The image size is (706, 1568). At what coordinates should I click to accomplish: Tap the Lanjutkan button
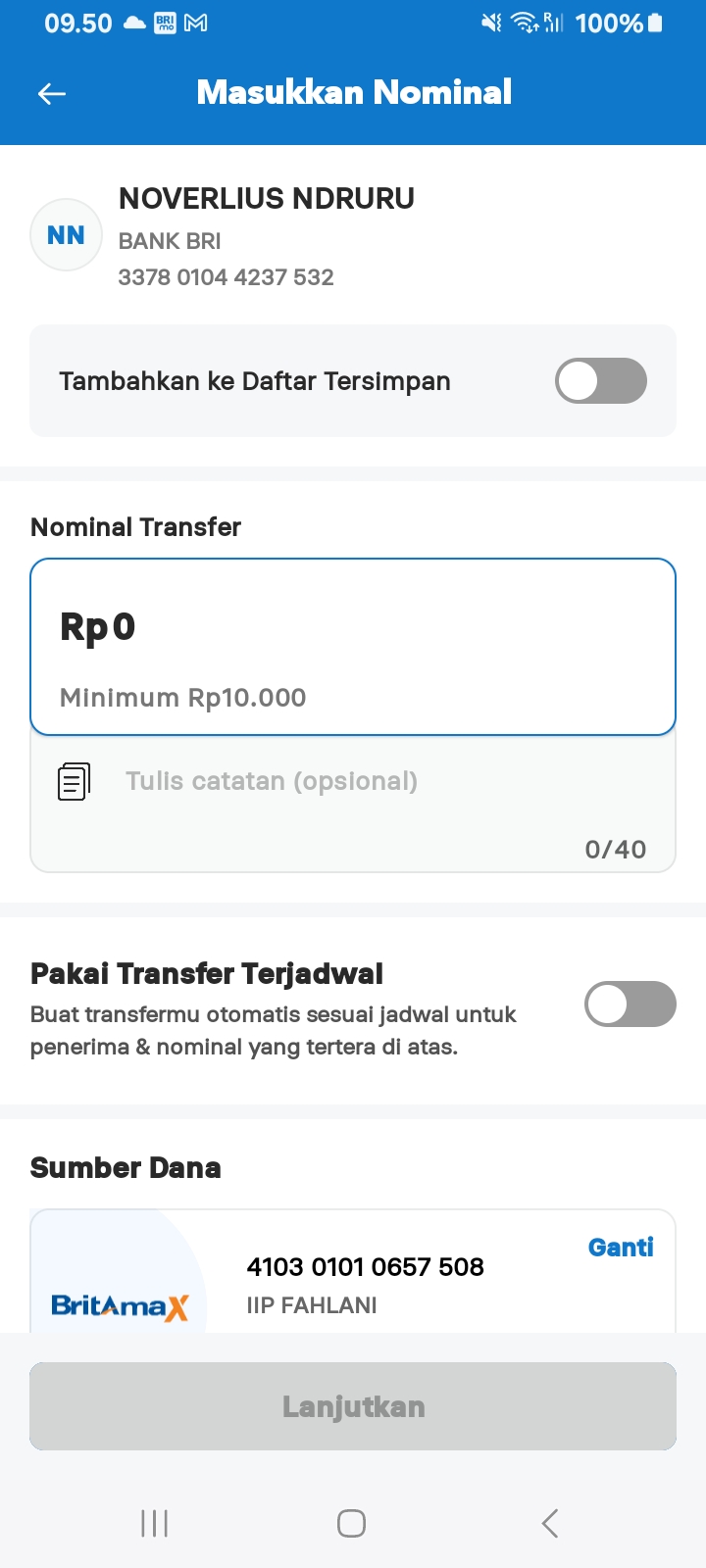click(x=353, y=1406)
